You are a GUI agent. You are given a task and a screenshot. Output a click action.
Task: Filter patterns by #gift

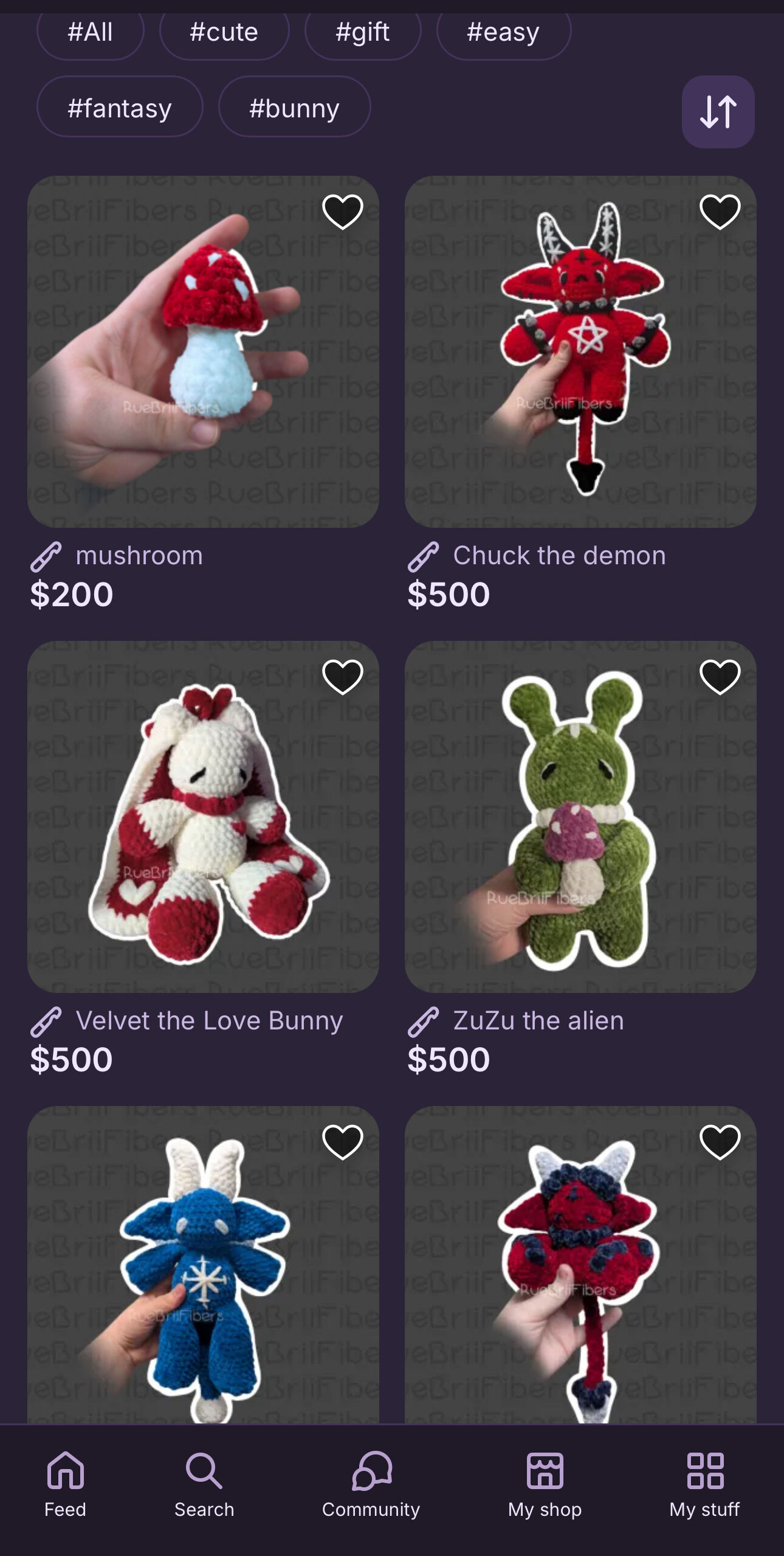pos(362,32)
